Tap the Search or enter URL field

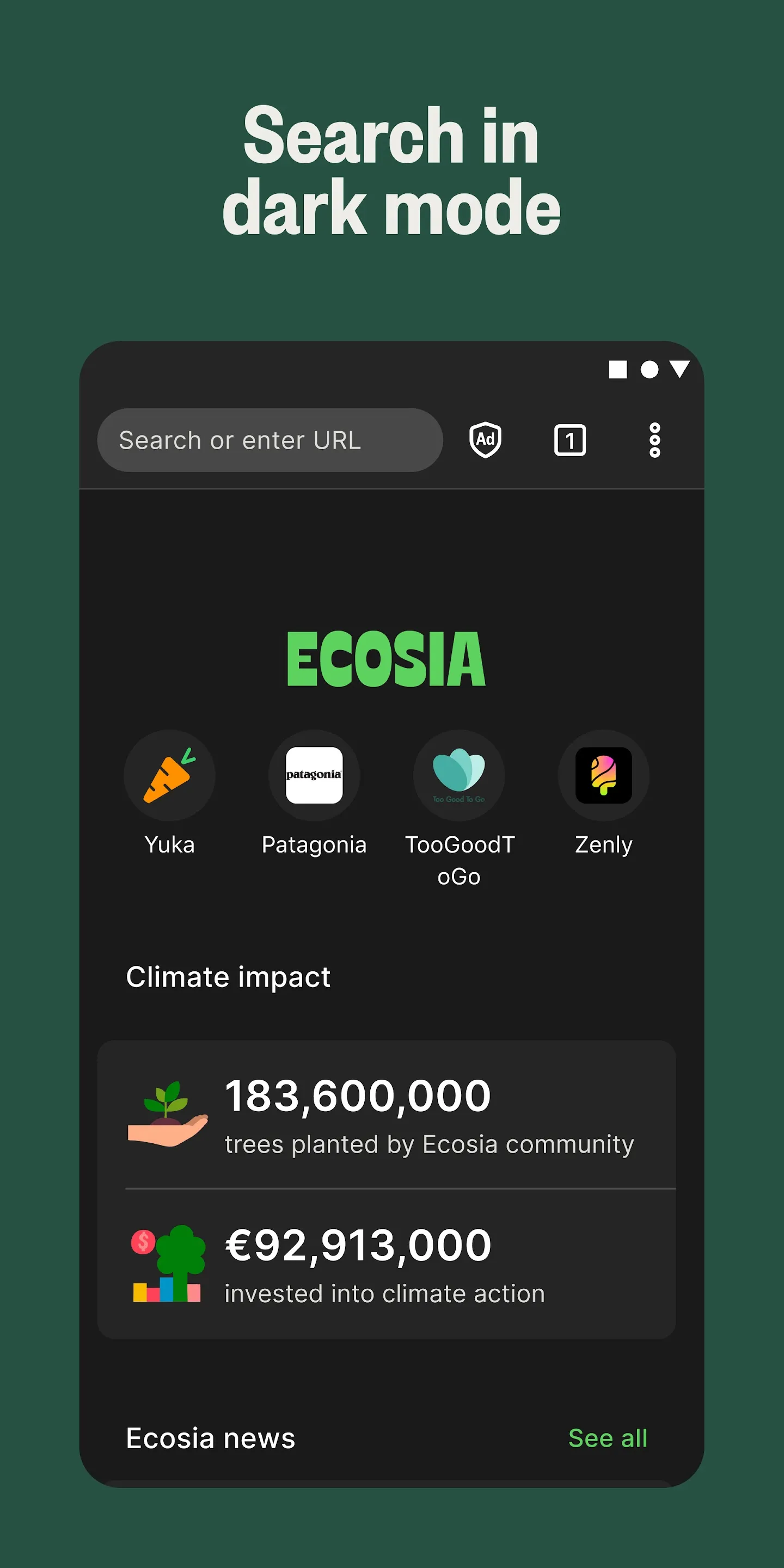click(270, 440)
